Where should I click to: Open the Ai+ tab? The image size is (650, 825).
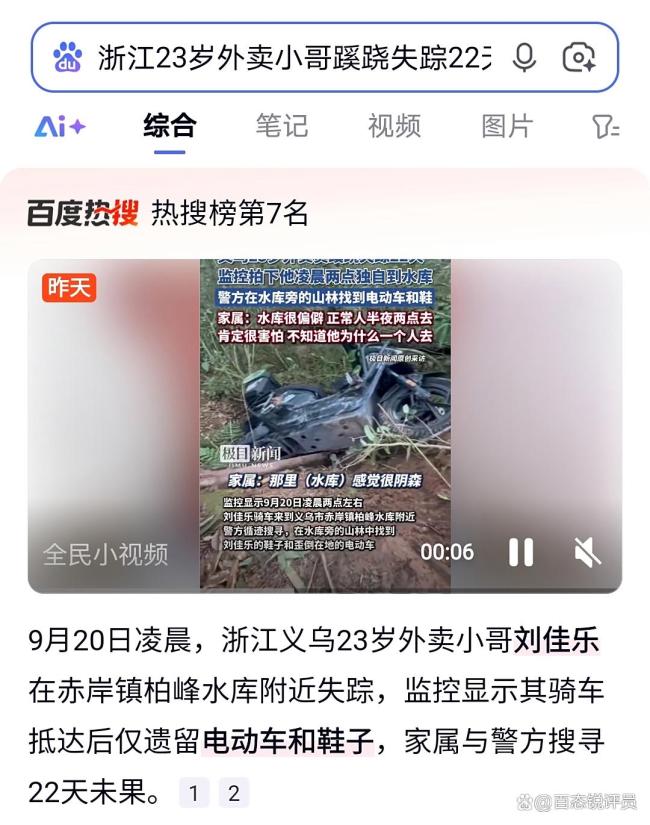60,127
